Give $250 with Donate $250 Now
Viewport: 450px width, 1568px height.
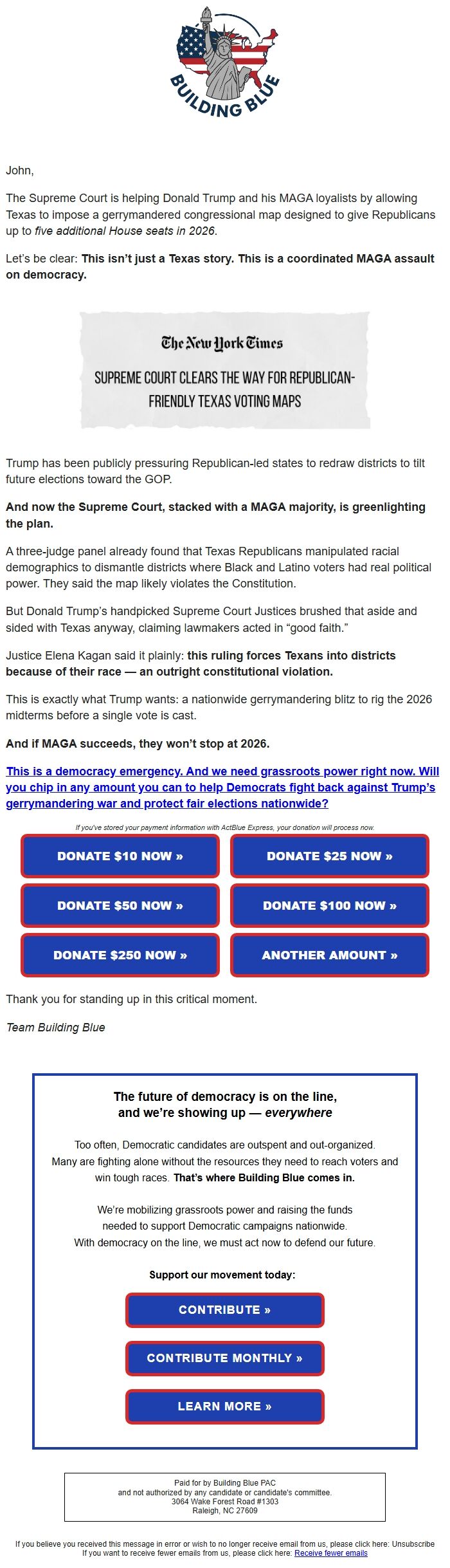point(120,955)
